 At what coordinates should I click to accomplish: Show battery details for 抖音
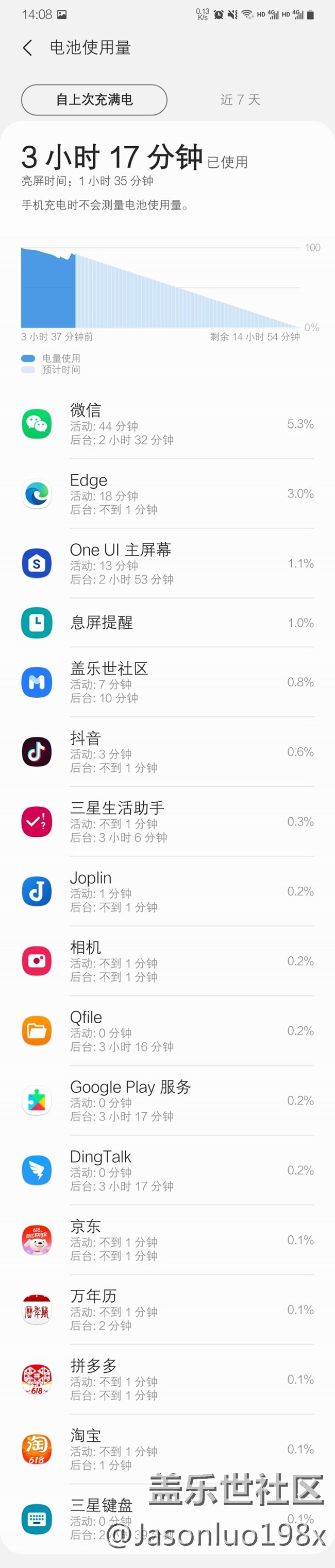pos(167,752)
